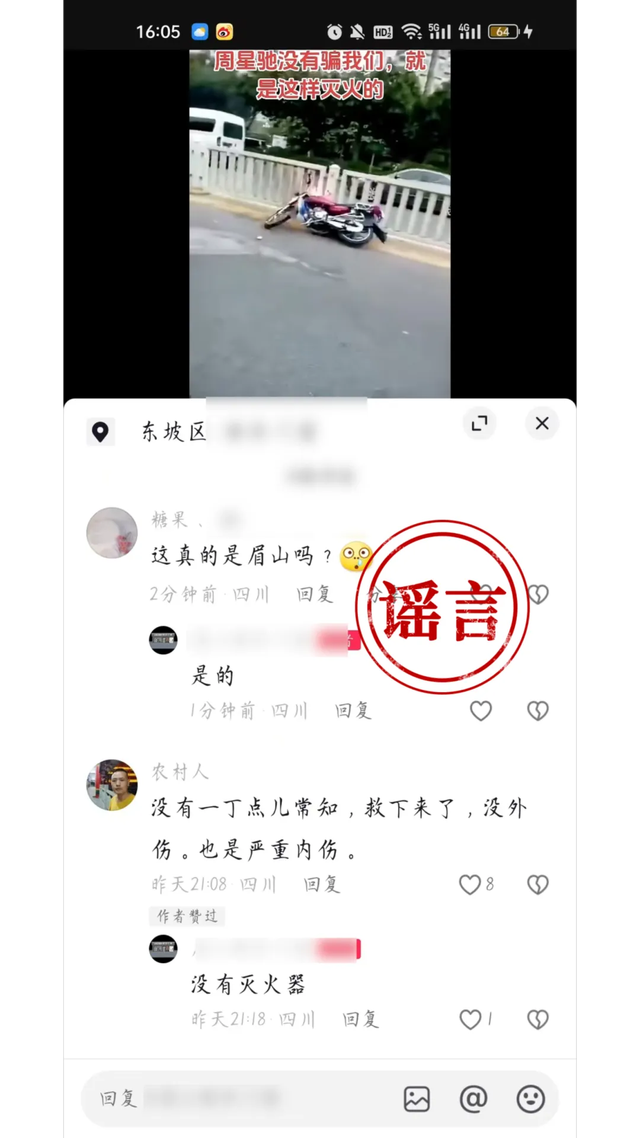Dislike the 没有灭火器 reply
This screenshot has width=640, height=1138.
(538, 1019)
